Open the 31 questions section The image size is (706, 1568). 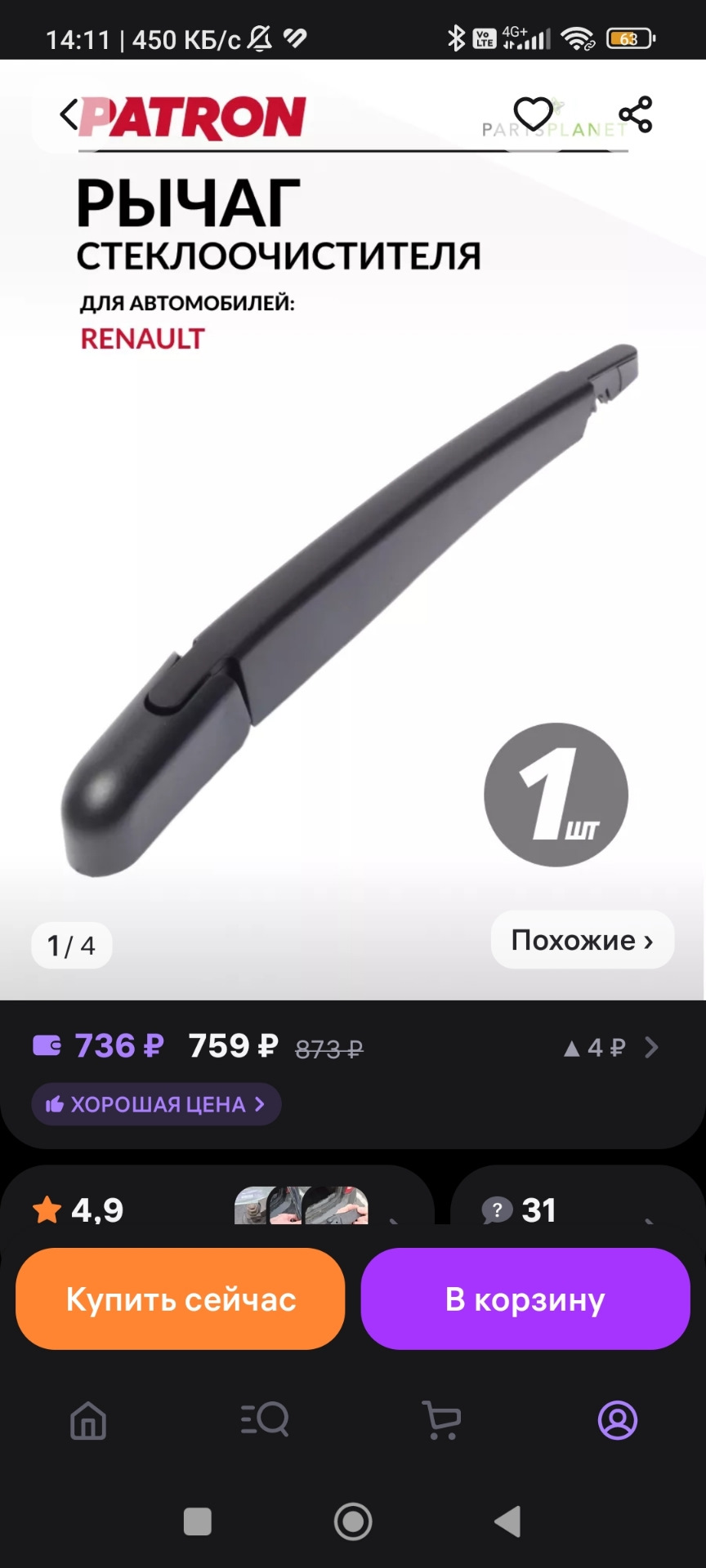(539, 1209)
